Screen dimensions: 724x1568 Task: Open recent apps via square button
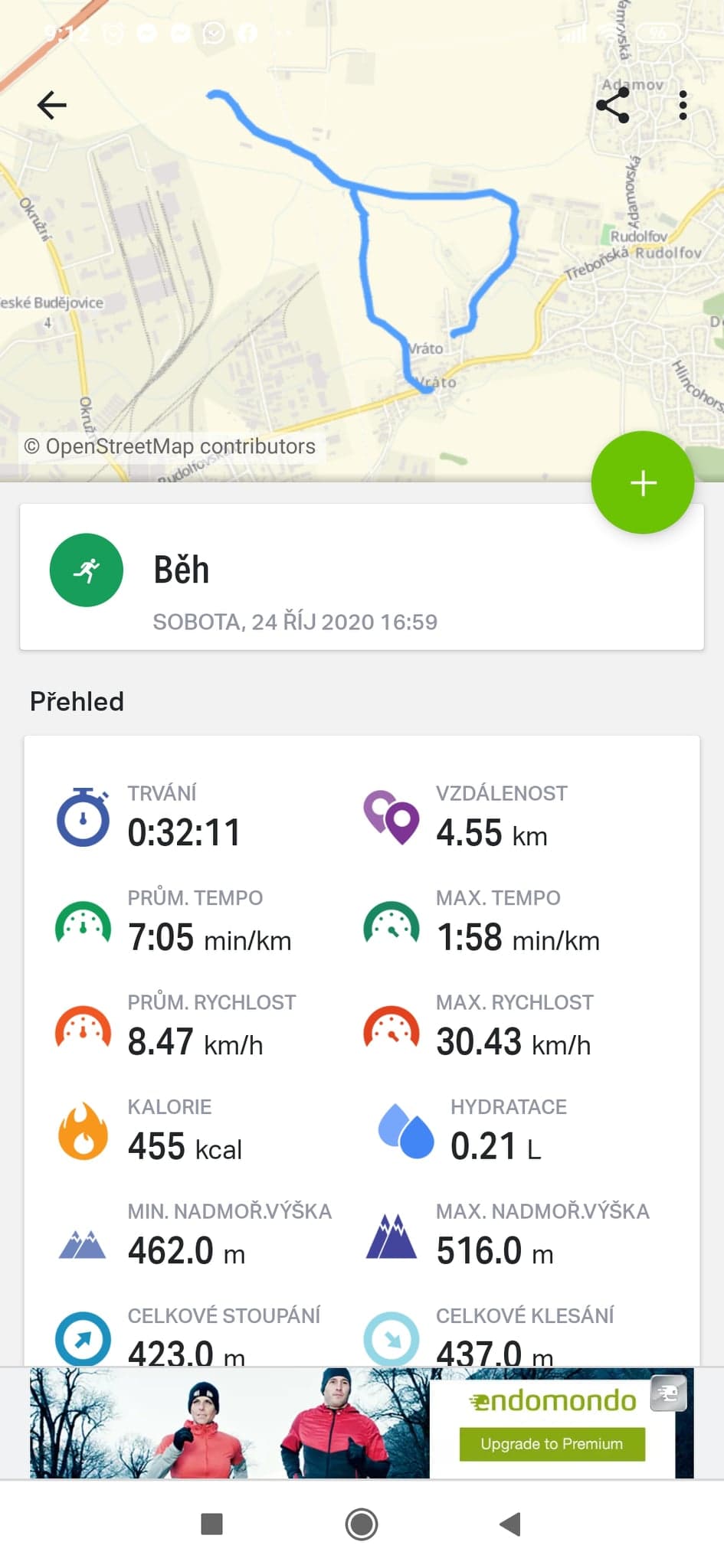point(211,1524)
